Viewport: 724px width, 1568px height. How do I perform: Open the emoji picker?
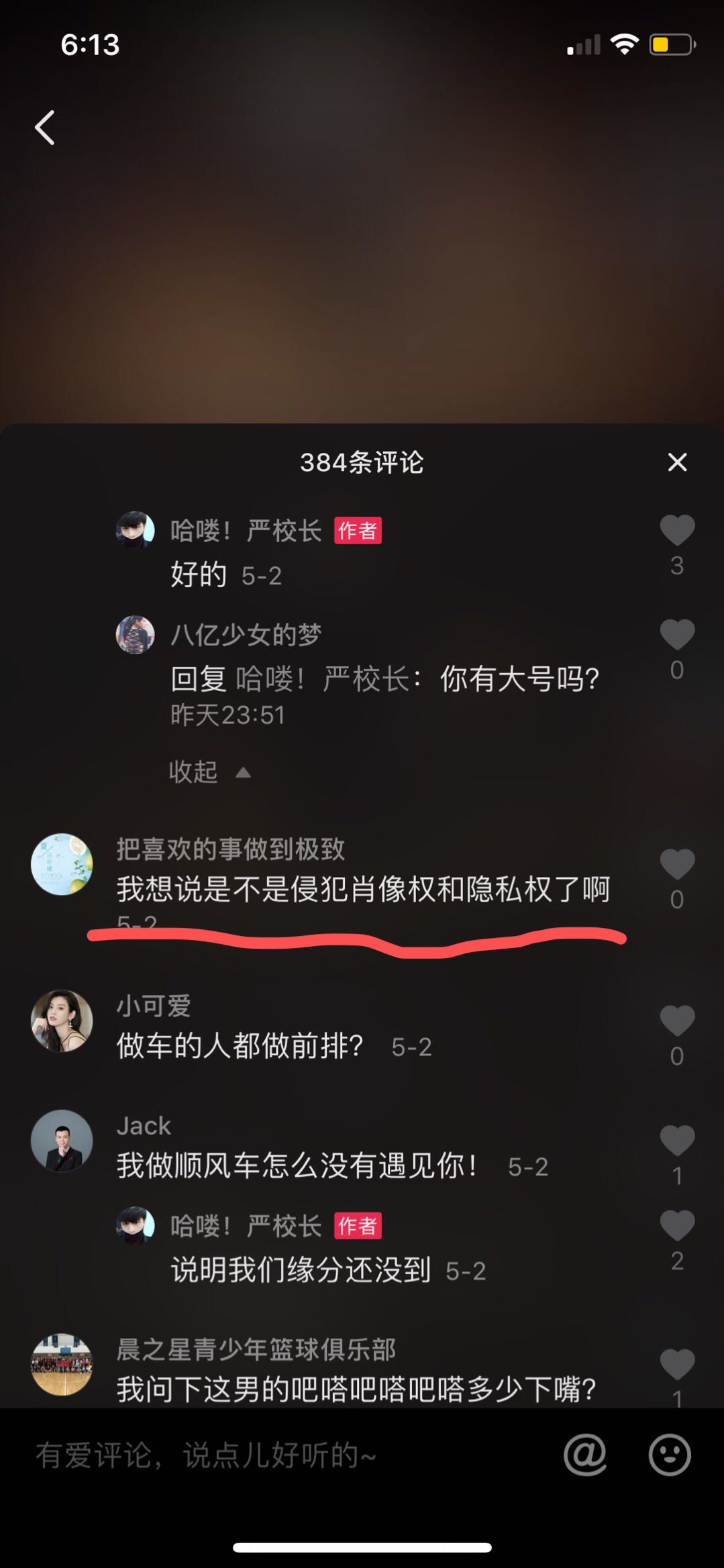tap(669, 1455)
